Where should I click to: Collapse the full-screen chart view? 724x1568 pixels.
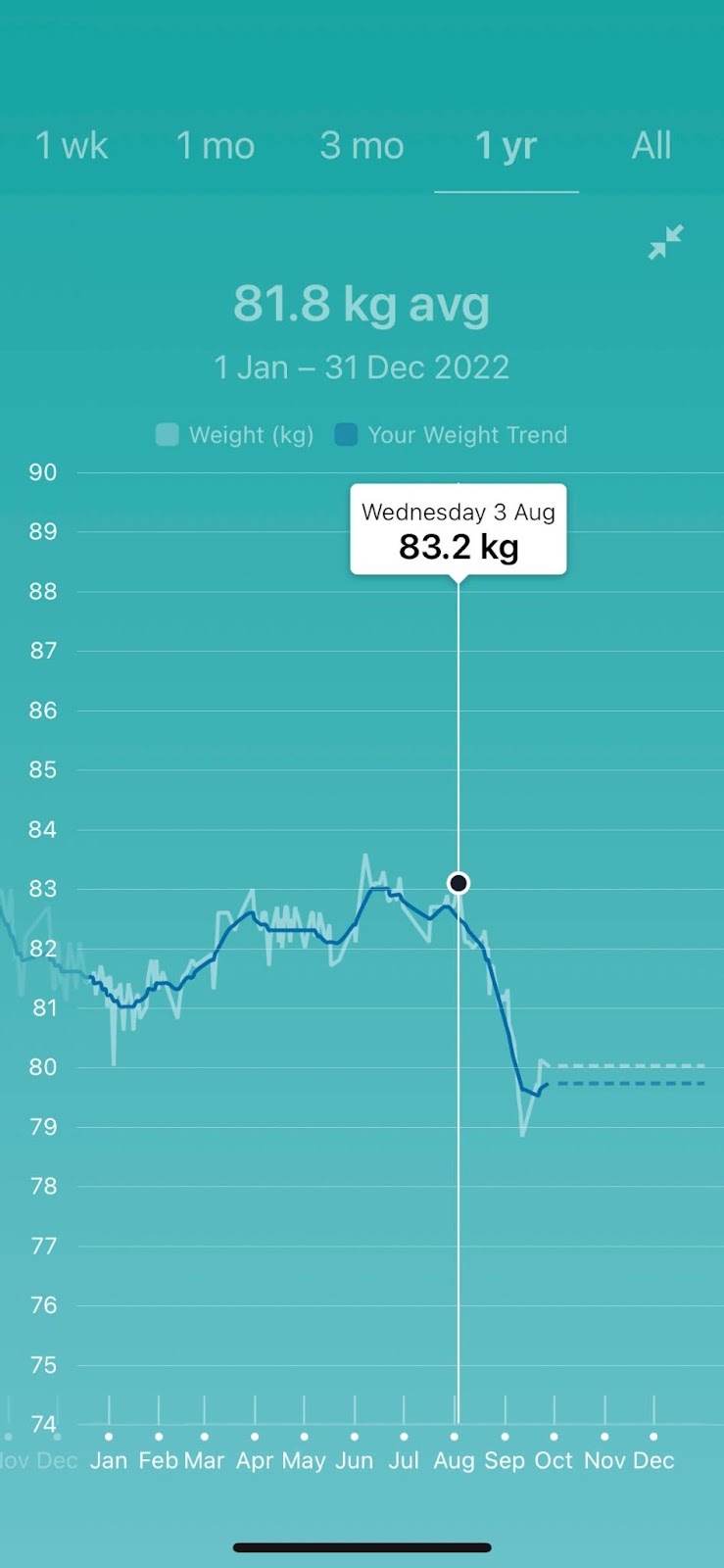[666, 242]
